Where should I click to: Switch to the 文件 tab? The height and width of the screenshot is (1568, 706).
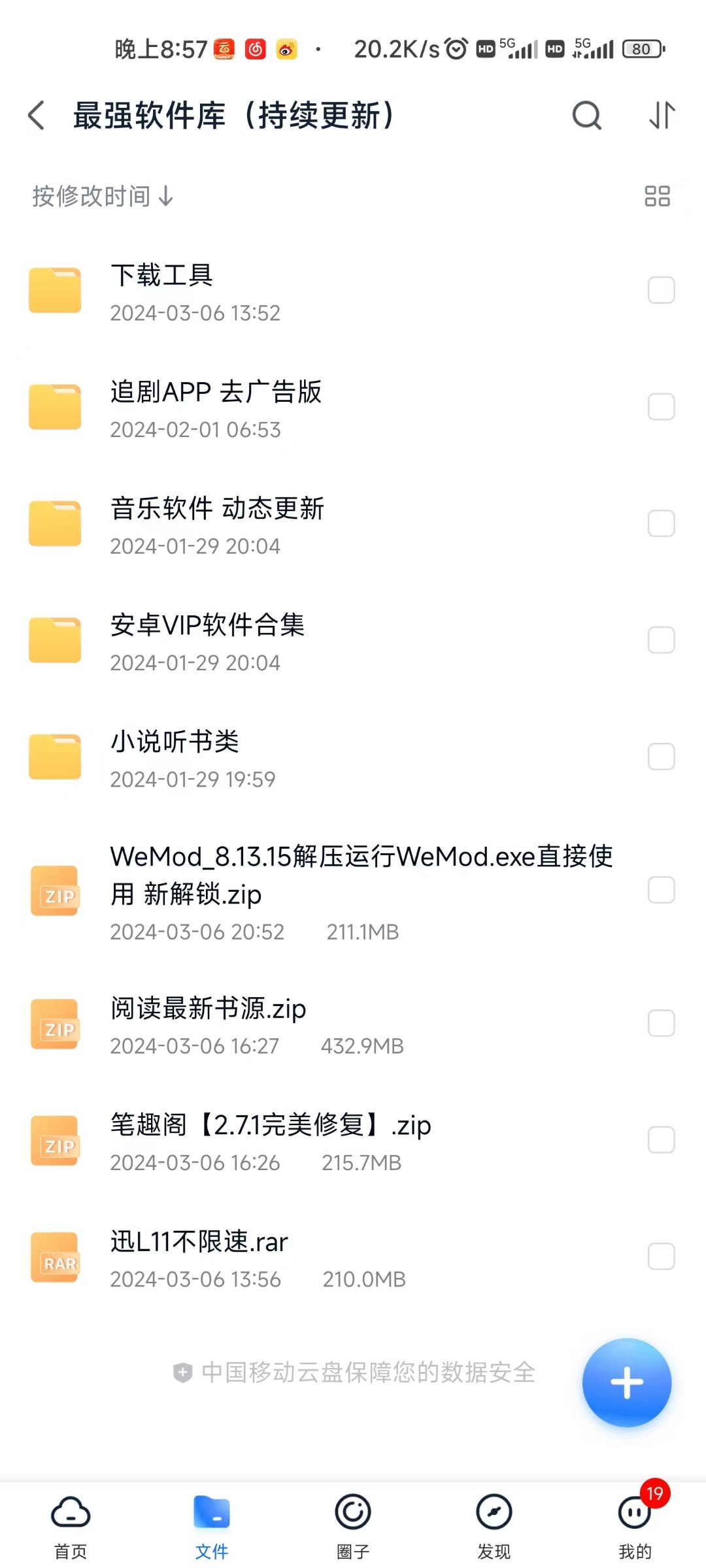click(212, 1512)
